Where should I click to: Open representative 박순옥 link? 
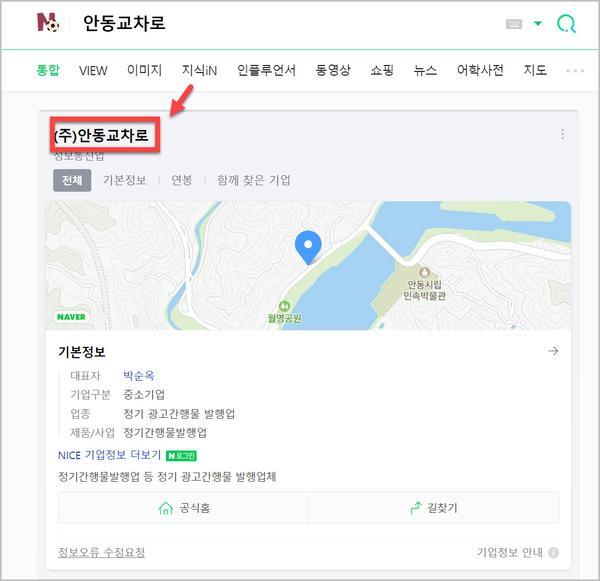[140, 375]
